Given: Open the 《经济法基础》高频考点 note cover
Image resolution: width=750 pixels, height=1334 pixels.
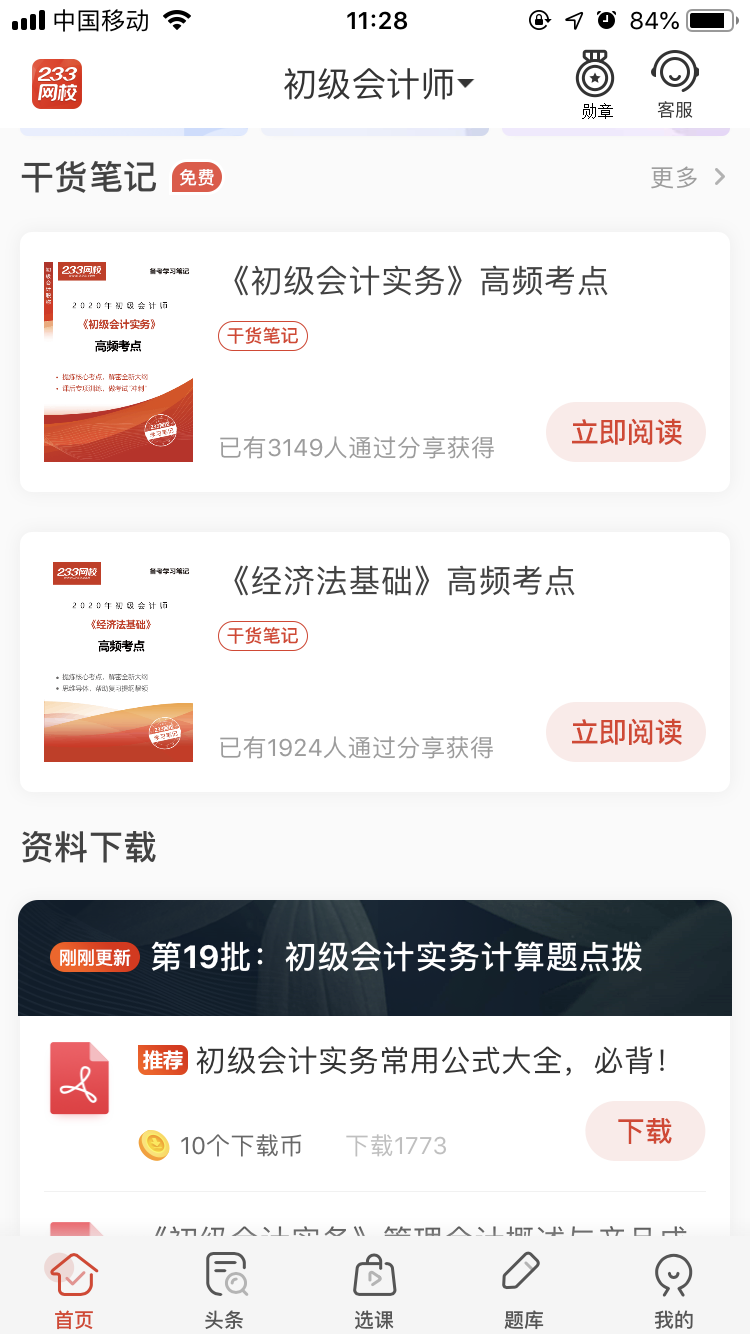Looking at the screenshot, I should coord(118,662).
